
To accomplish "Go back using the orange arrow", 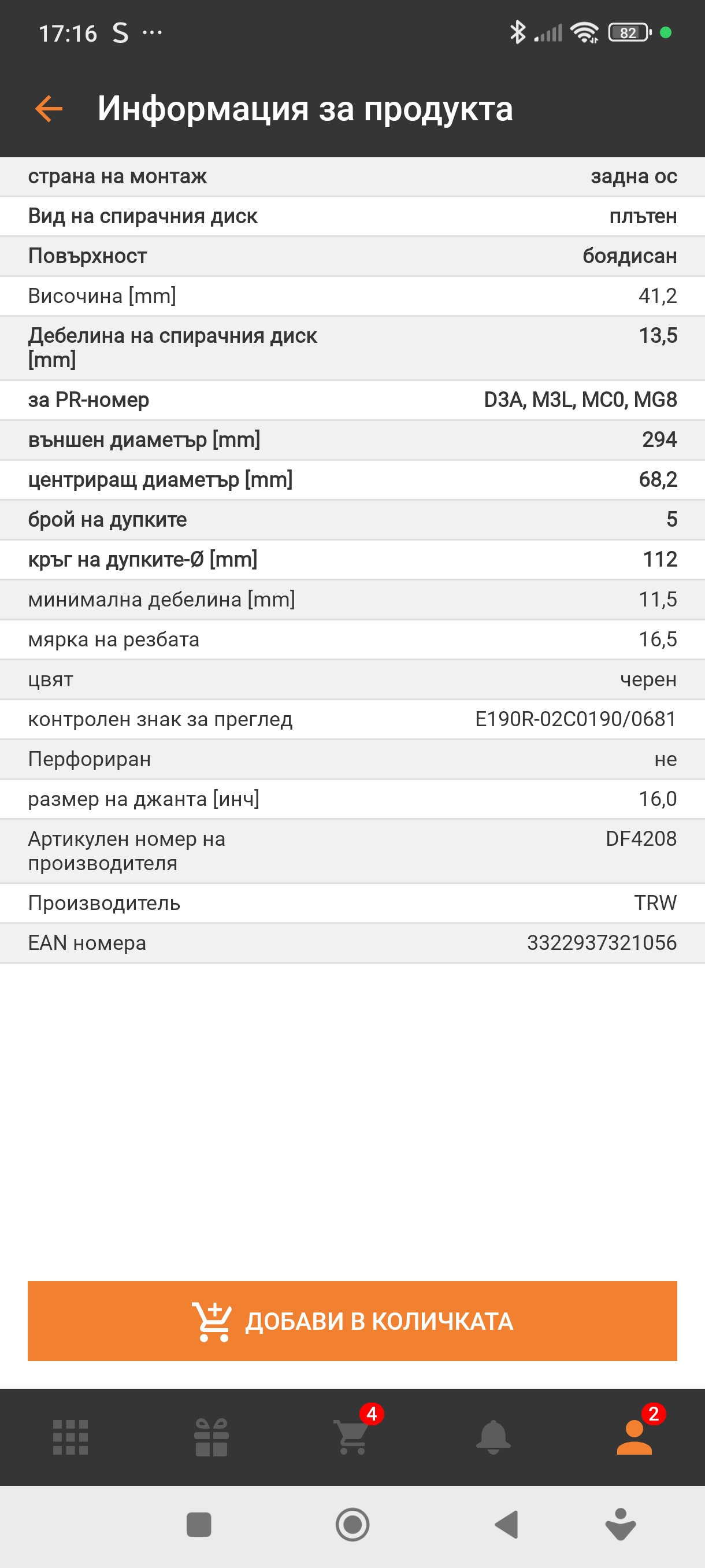I will tap(49, 109).
